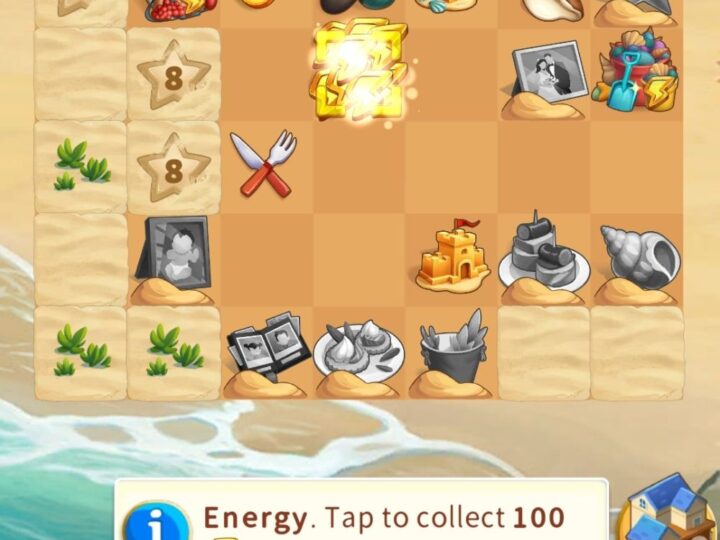Tap the bucket with shovel and shells
Image resolution: width=720 pixels, height=540 pixels.
[x=635, y=70]
